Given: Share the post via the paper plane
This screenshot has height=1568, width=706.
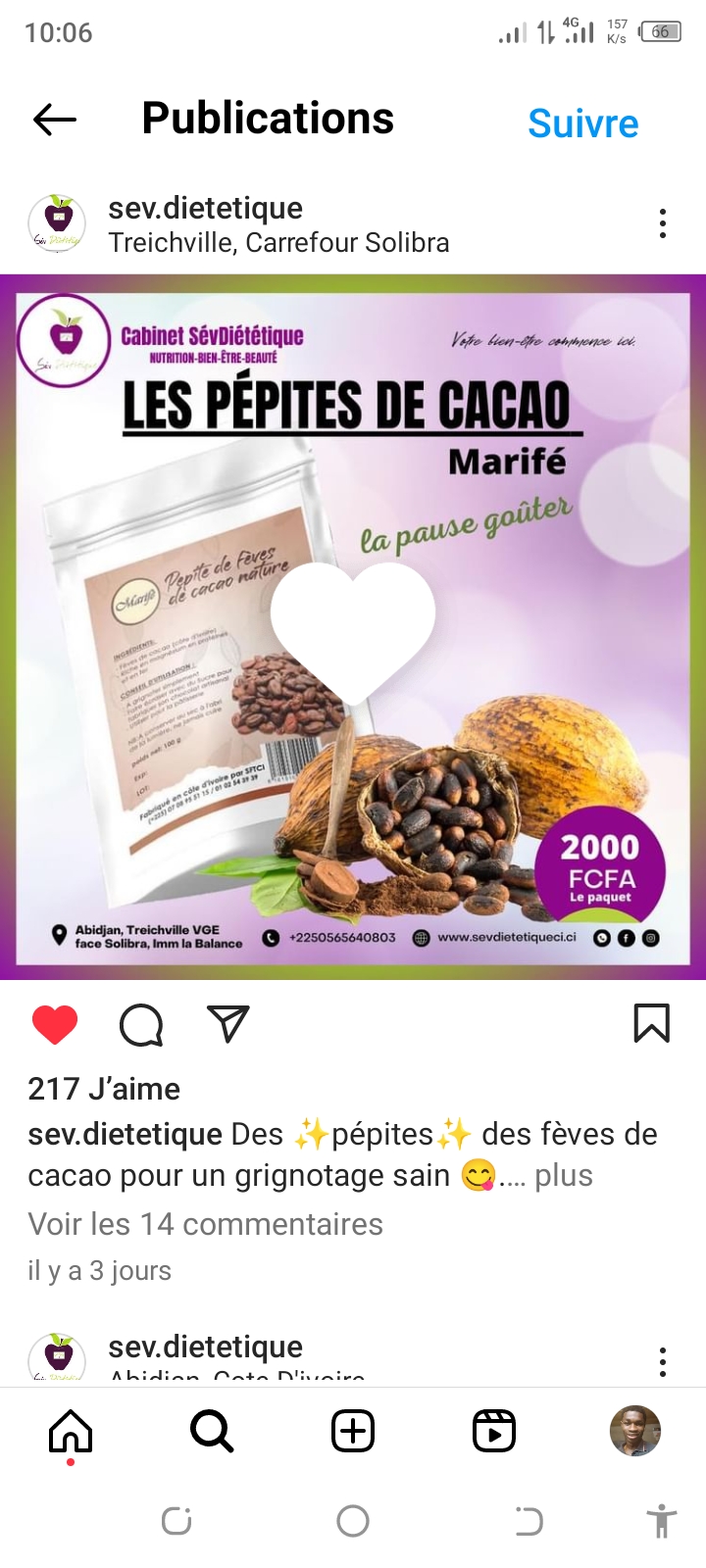Looking at the screenshot, I should click(x=228, y=1024).
